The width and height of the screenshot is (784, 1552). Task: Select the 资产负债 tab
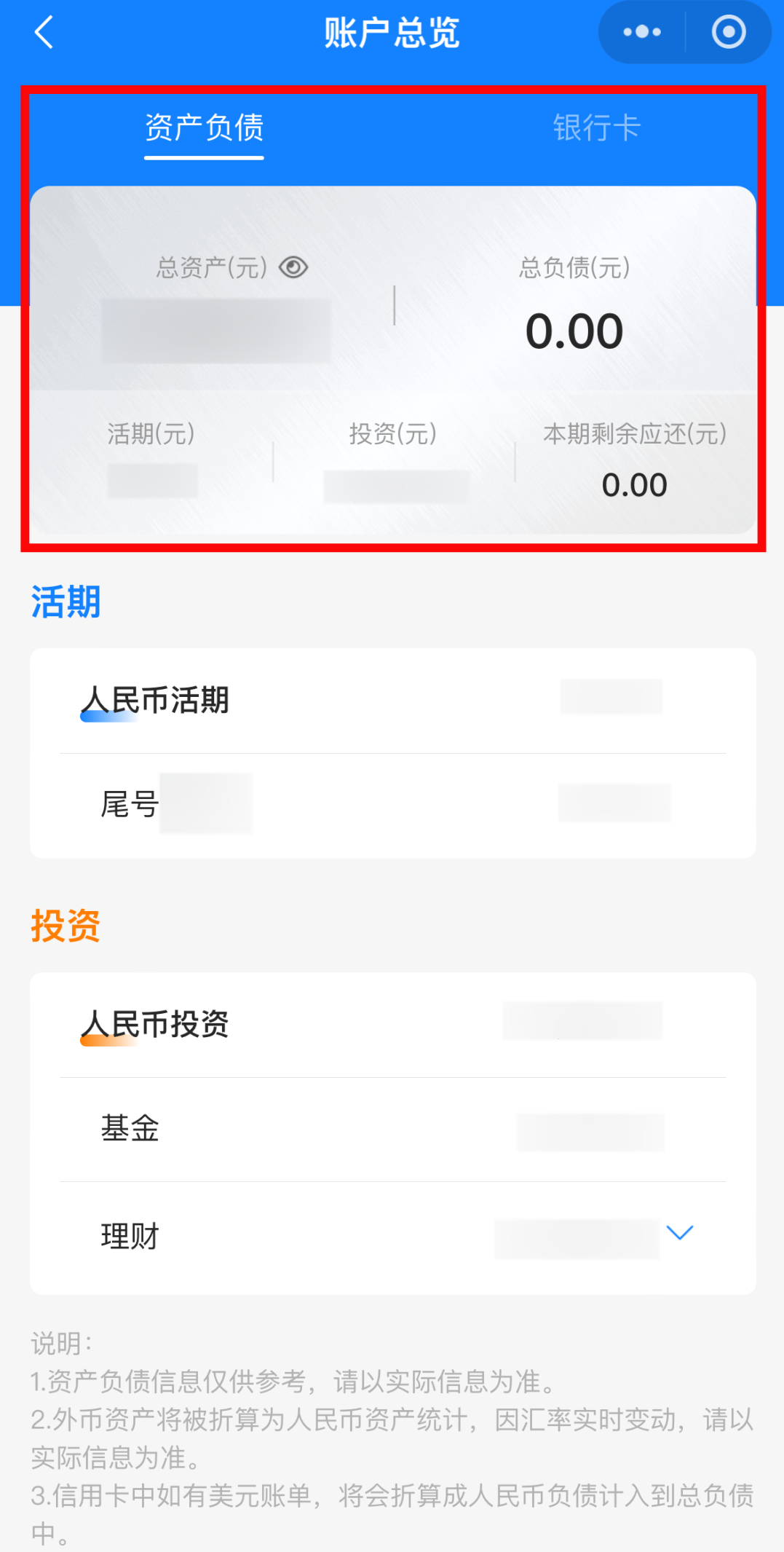(x=204, y=128)
